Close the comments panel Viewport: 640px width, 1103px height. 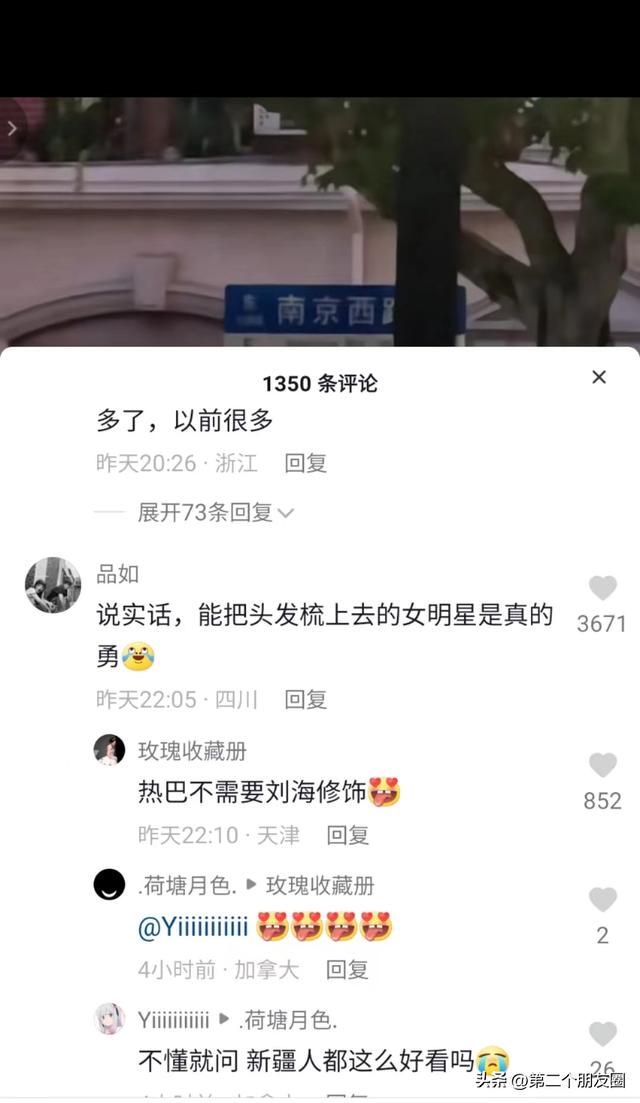click(x=599, y=378)
